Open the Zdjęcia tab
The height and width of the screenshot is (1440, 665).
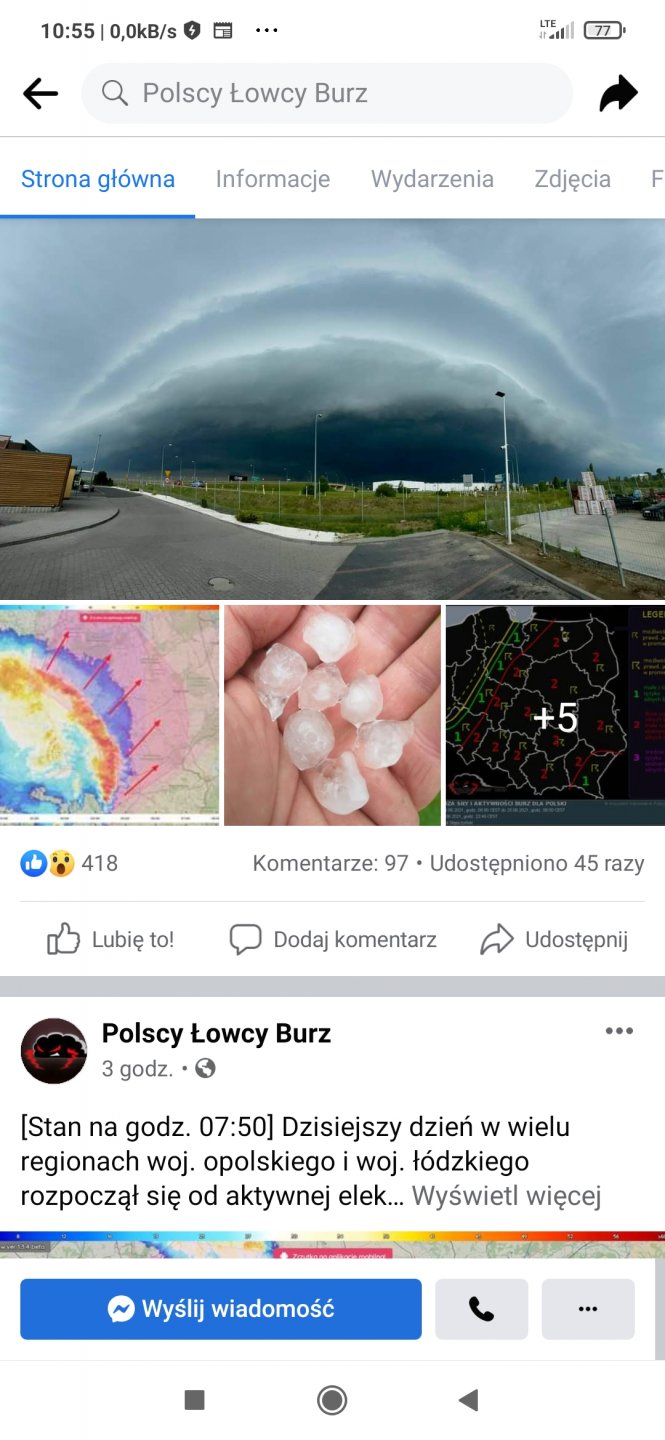572,179
